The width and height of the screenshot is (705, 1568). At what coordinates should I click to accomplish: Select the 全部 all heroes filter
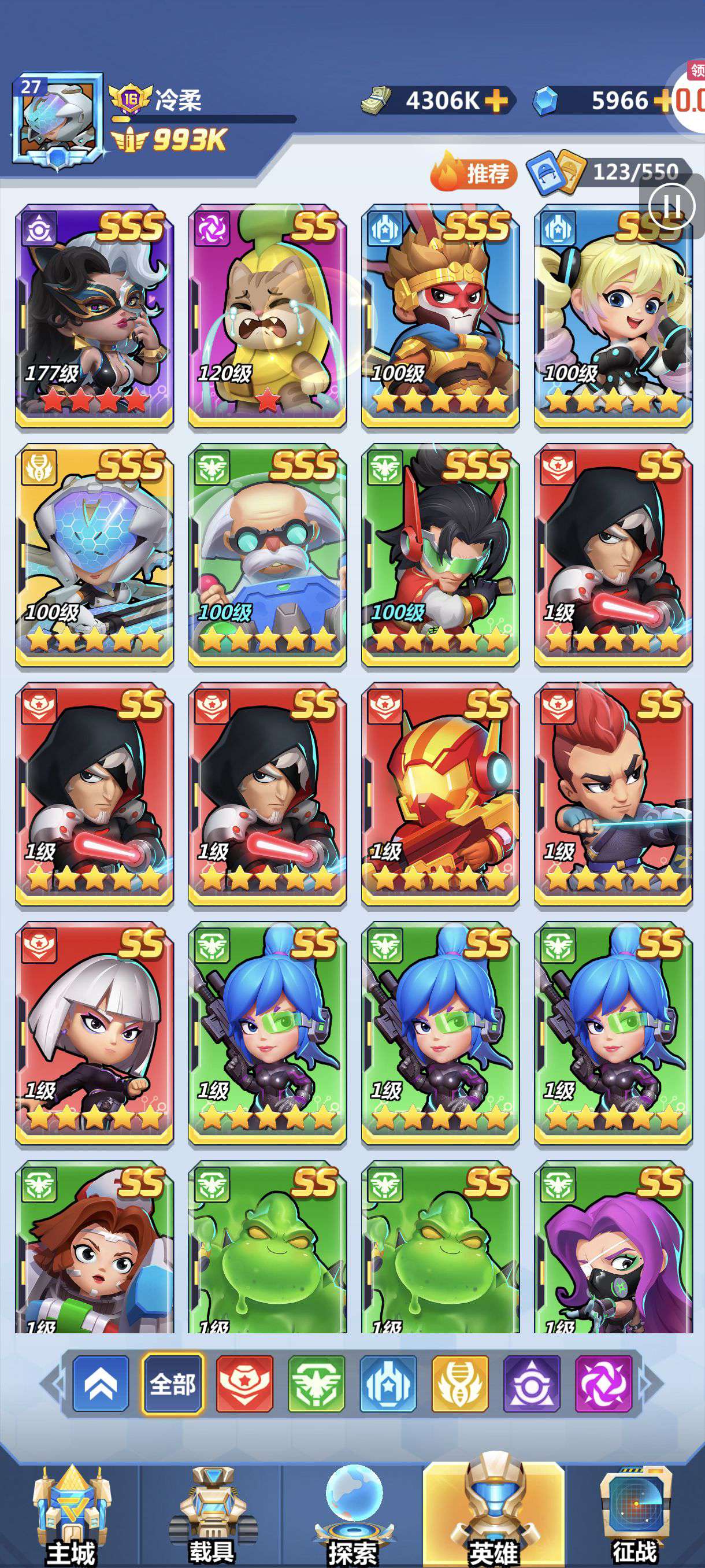click(x=173, y=1384)
